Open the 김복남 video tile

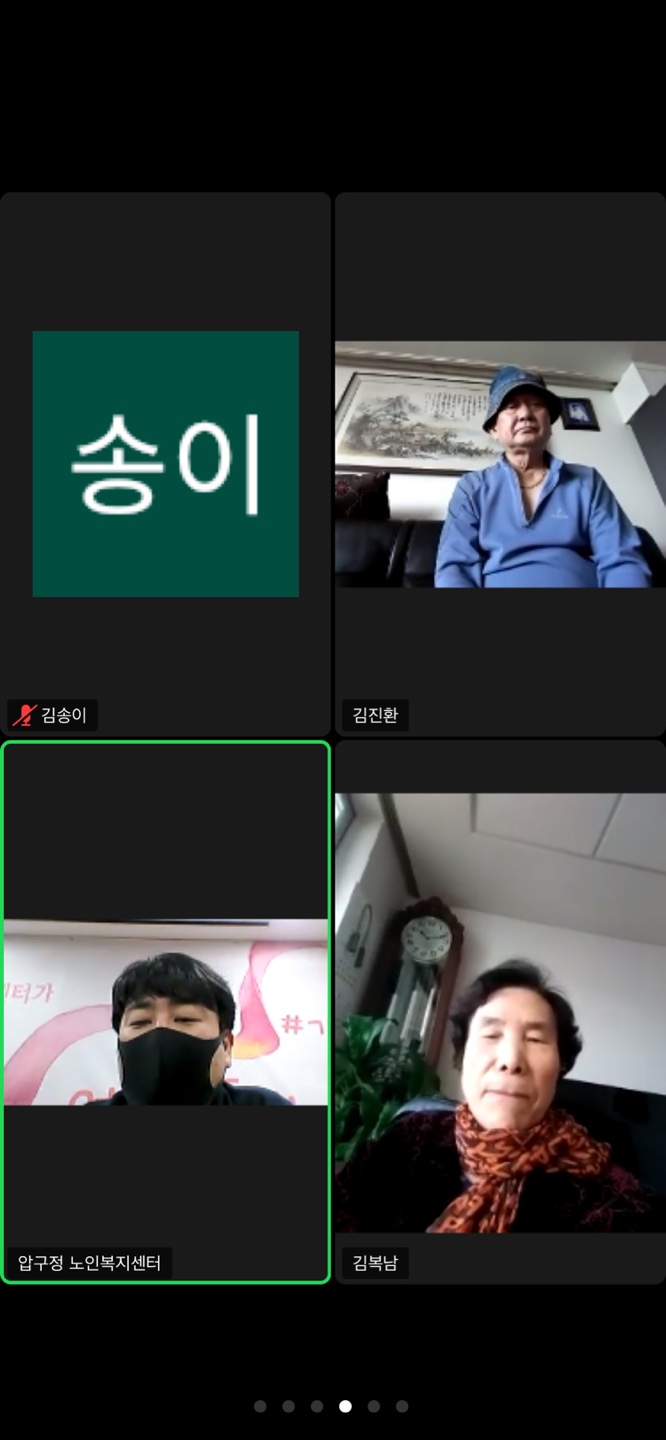pyautogui.click(x=500, y=1012)
